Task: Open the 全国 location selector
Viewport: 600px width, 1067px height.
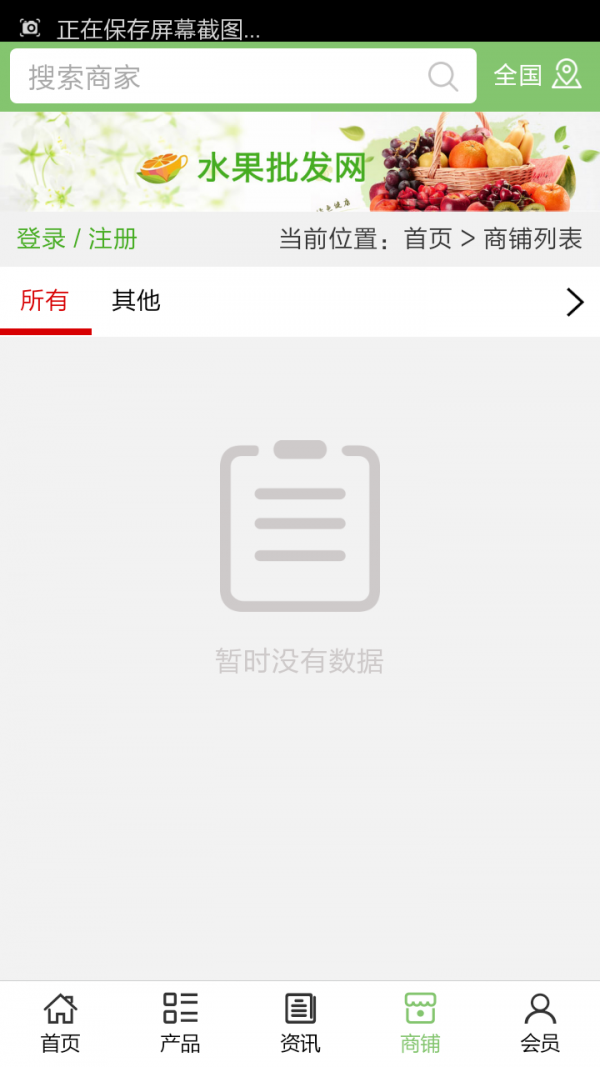Action: 537,75
